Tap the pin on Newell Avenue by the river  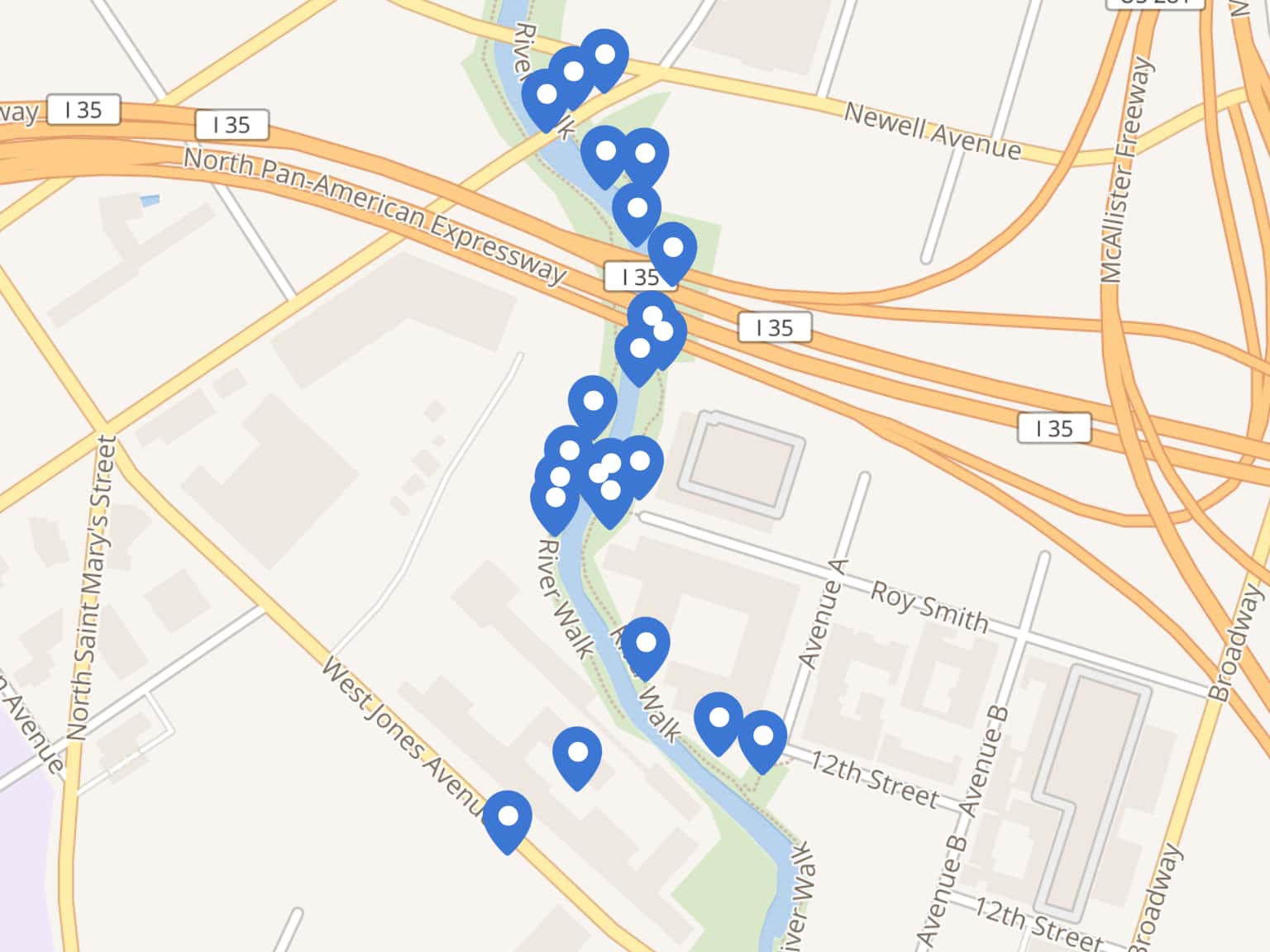(604, 57)
